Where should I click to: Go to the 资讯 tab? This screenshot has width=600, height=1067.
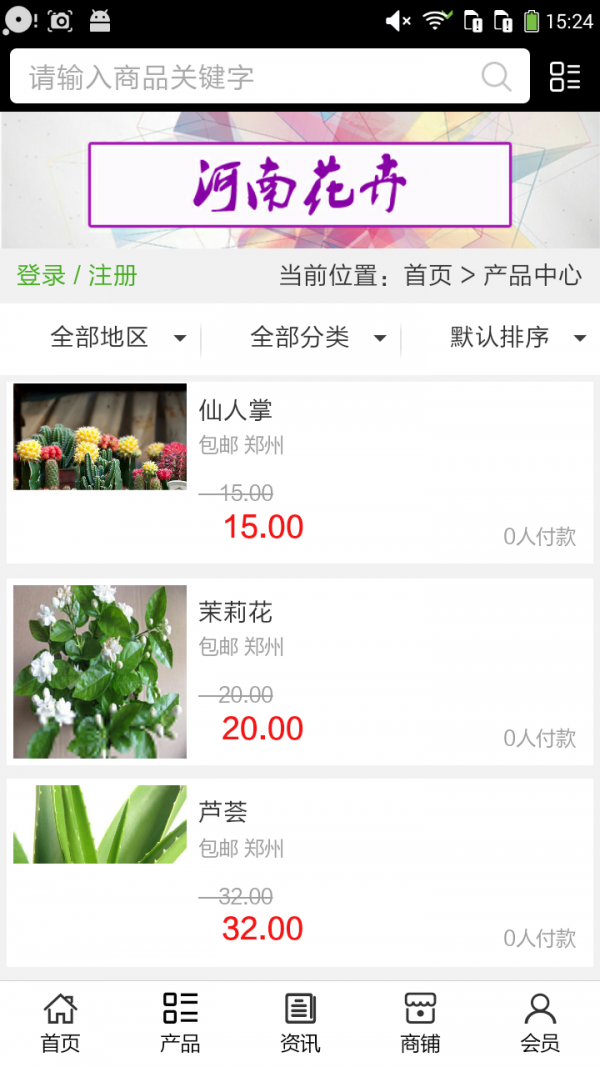[300, 1023]
